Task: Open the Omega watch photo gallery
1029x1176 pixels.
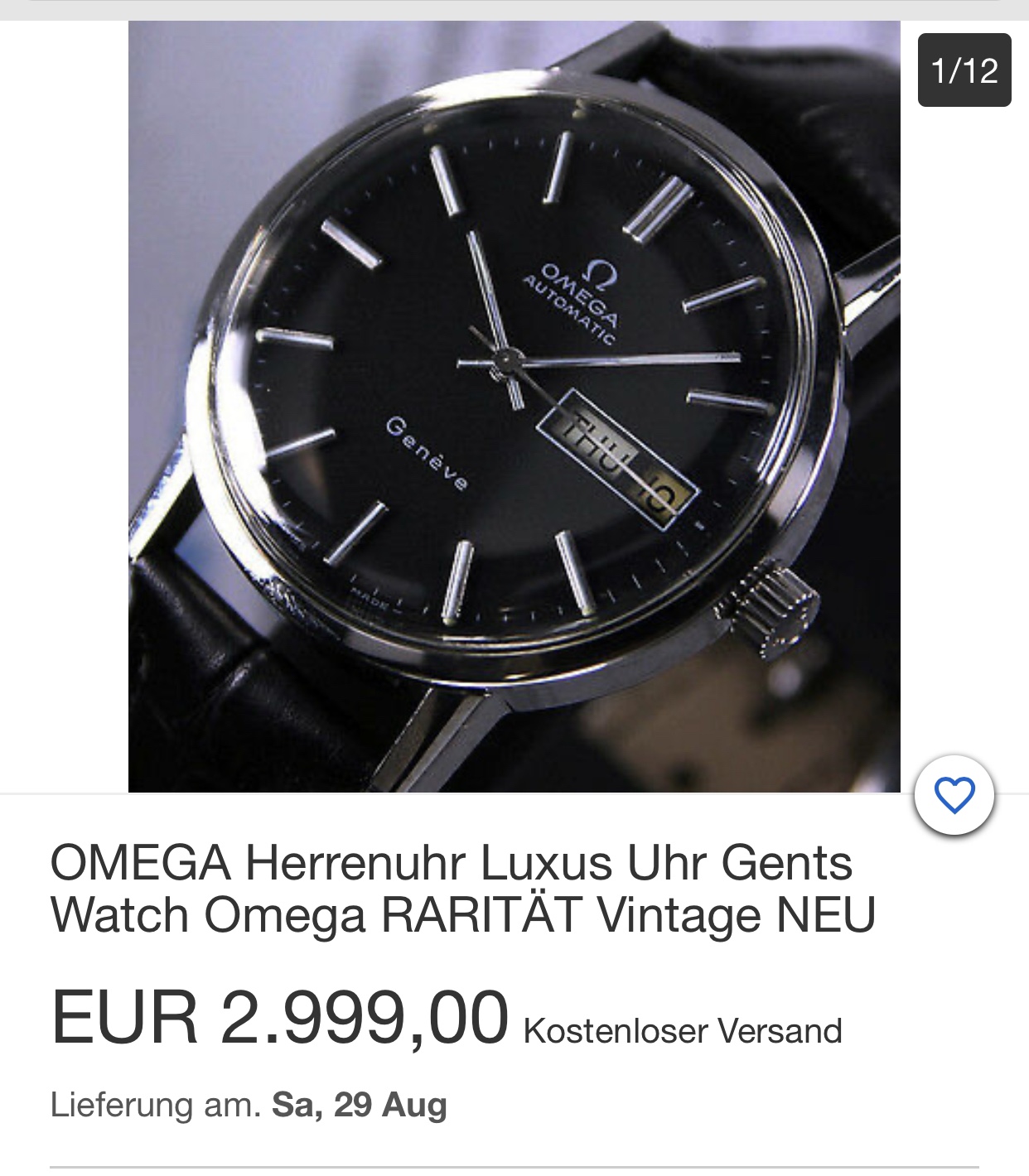Action: (514, 406)
